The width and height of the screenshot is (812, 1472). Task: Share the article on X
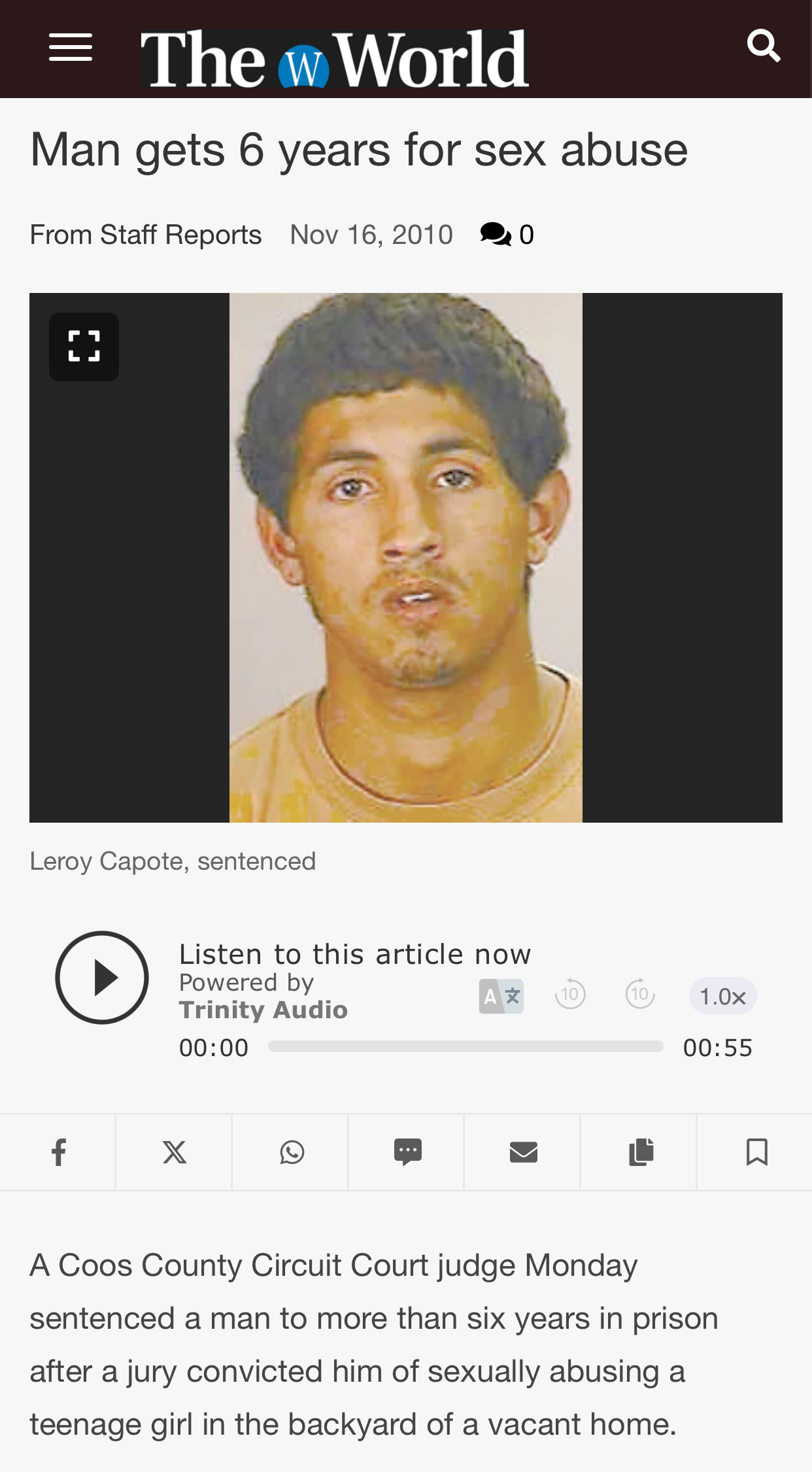click(x=174, y=1152)
